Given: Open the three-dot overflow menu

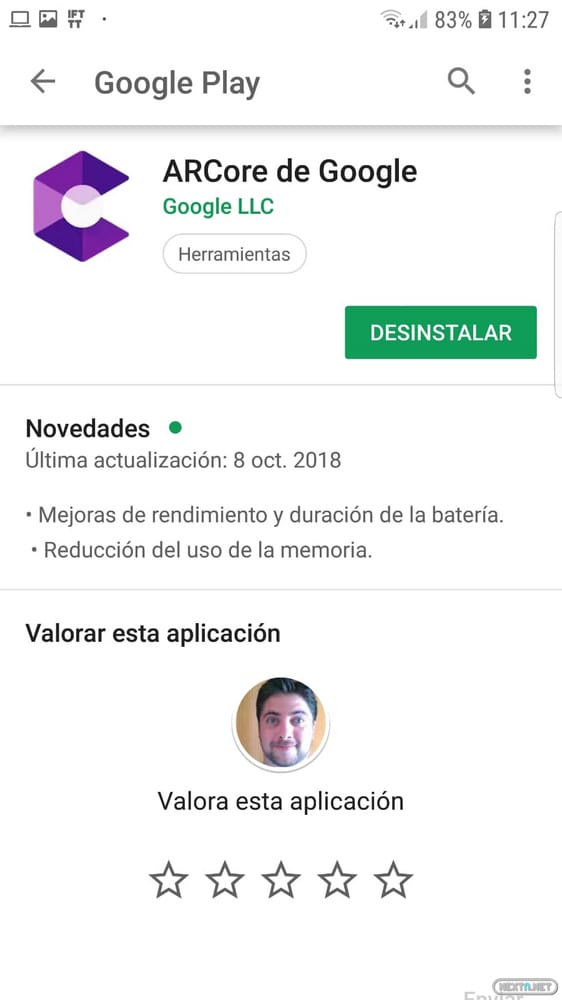Looking at the screenshot, I should (527, 82).
